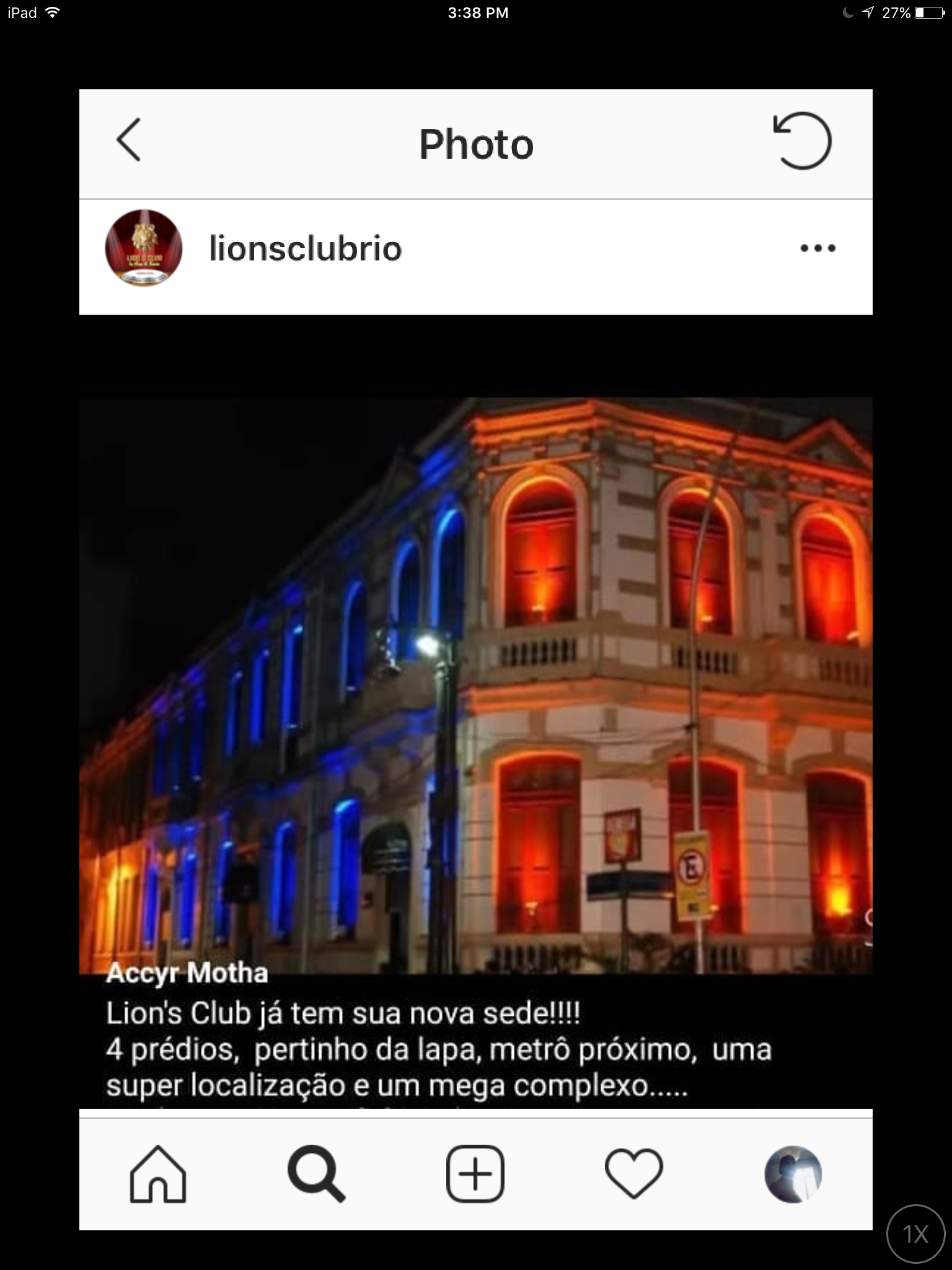The image size is (952, 1270).
Task: Open the activity heart tab
Action: (x=633, y=1174)
